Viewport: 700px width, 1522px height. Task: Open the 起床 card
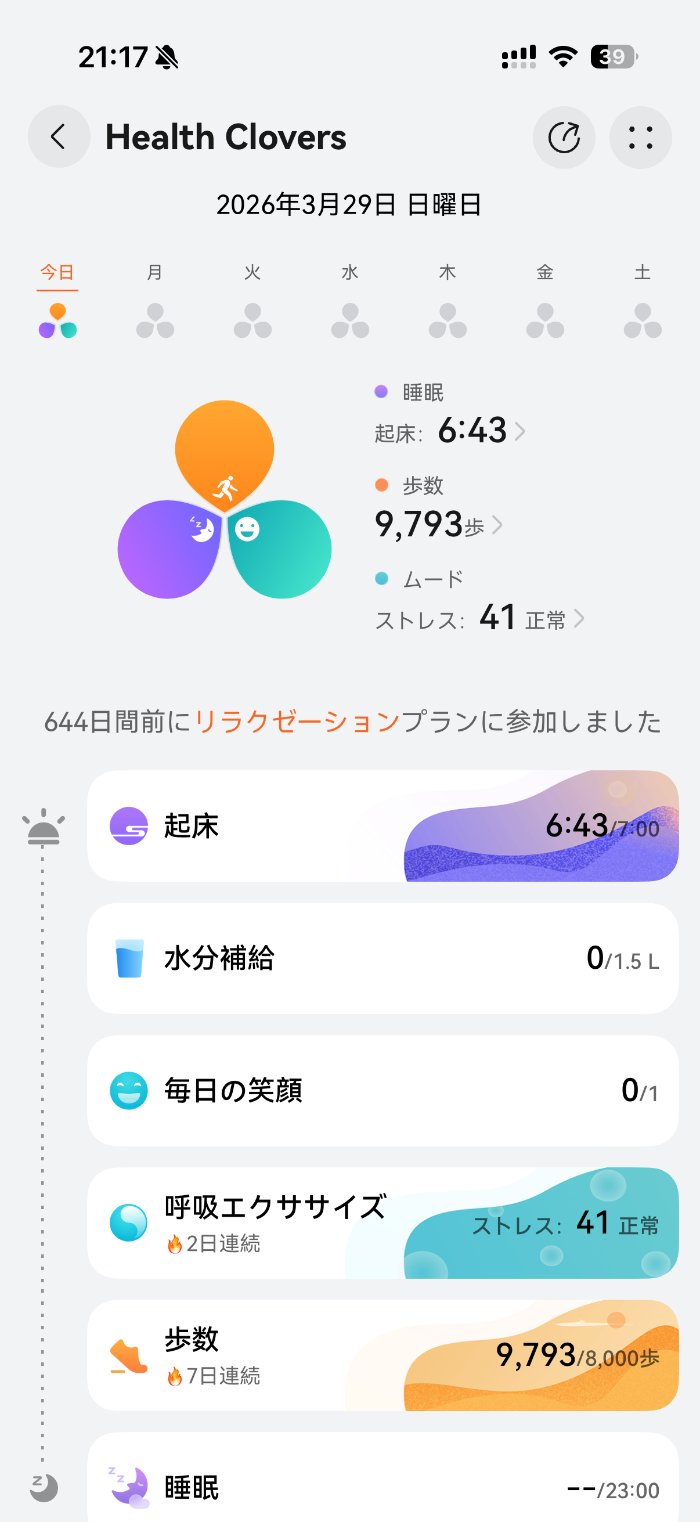(383, 826)
